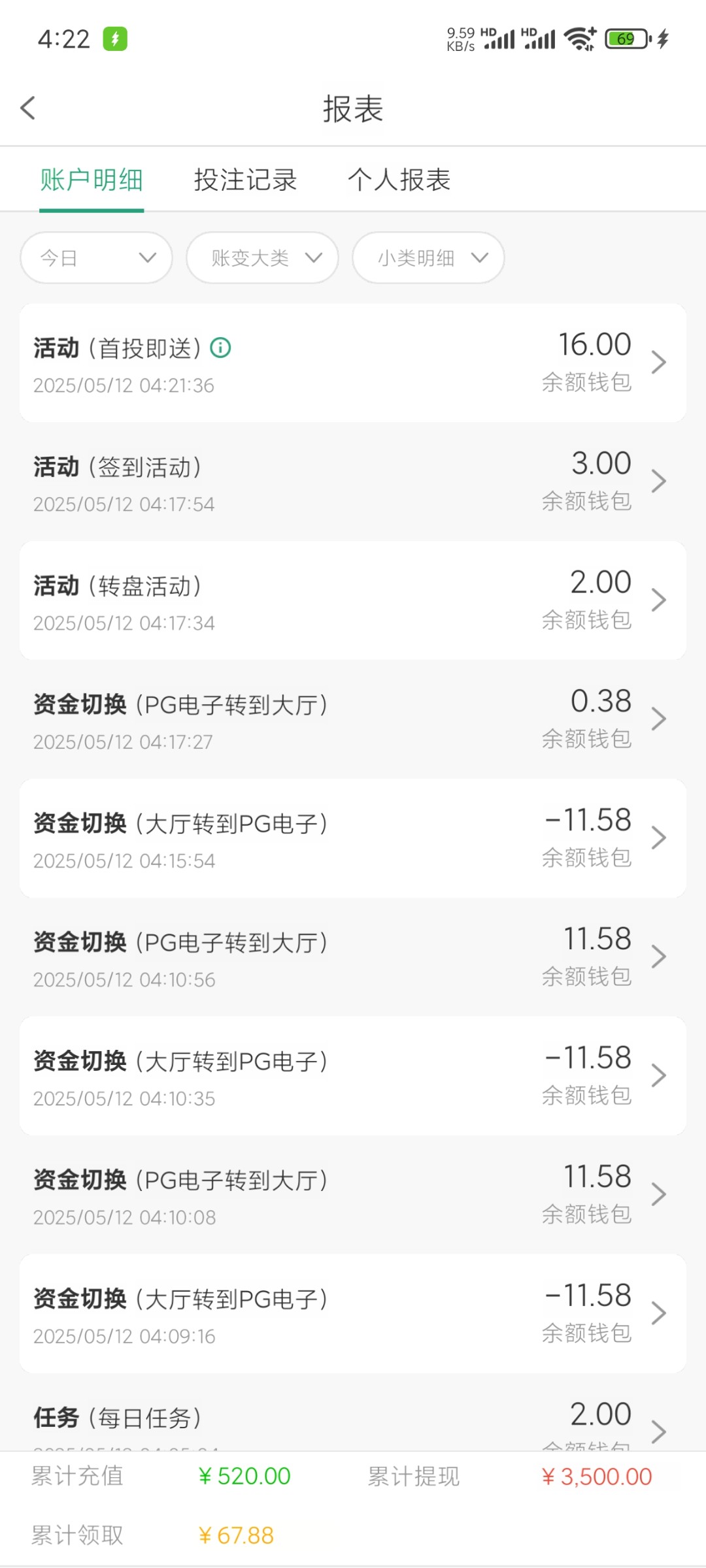Tap the info icon beside 首投即送
Image resolution: width=706 pixels, height=1568 pixels.
coord(220,348)
